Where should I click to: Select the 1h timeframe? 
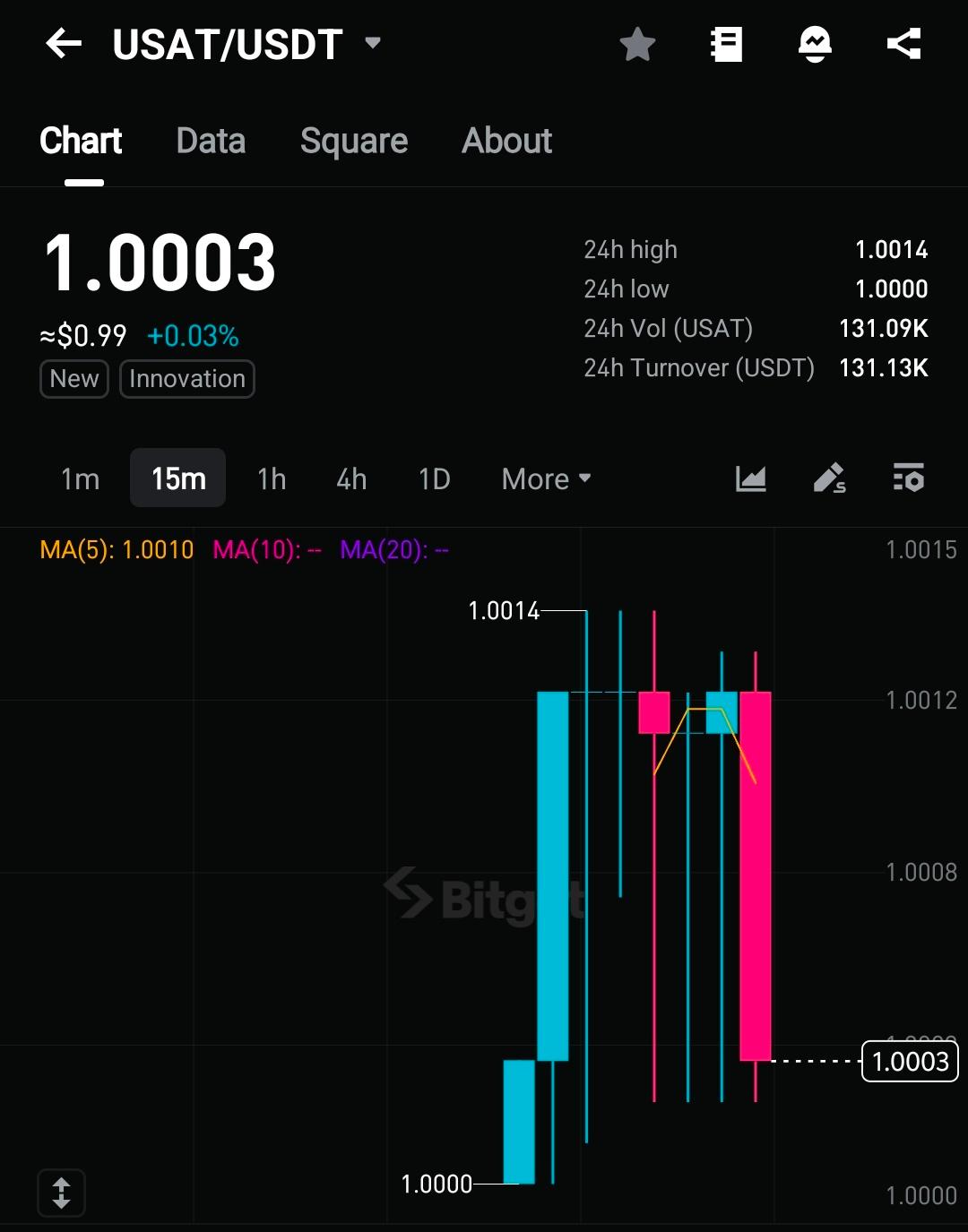click(272, 478)
